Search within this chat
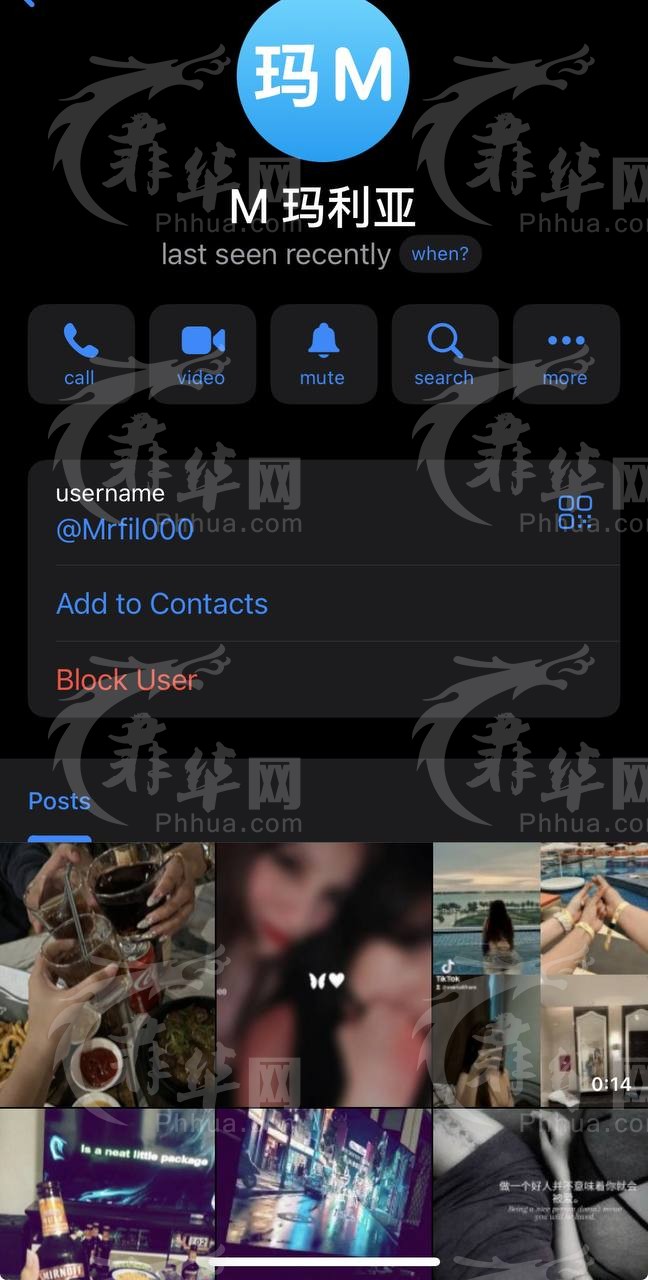This screenshot has height=1280, width=648. pos(444,354)
